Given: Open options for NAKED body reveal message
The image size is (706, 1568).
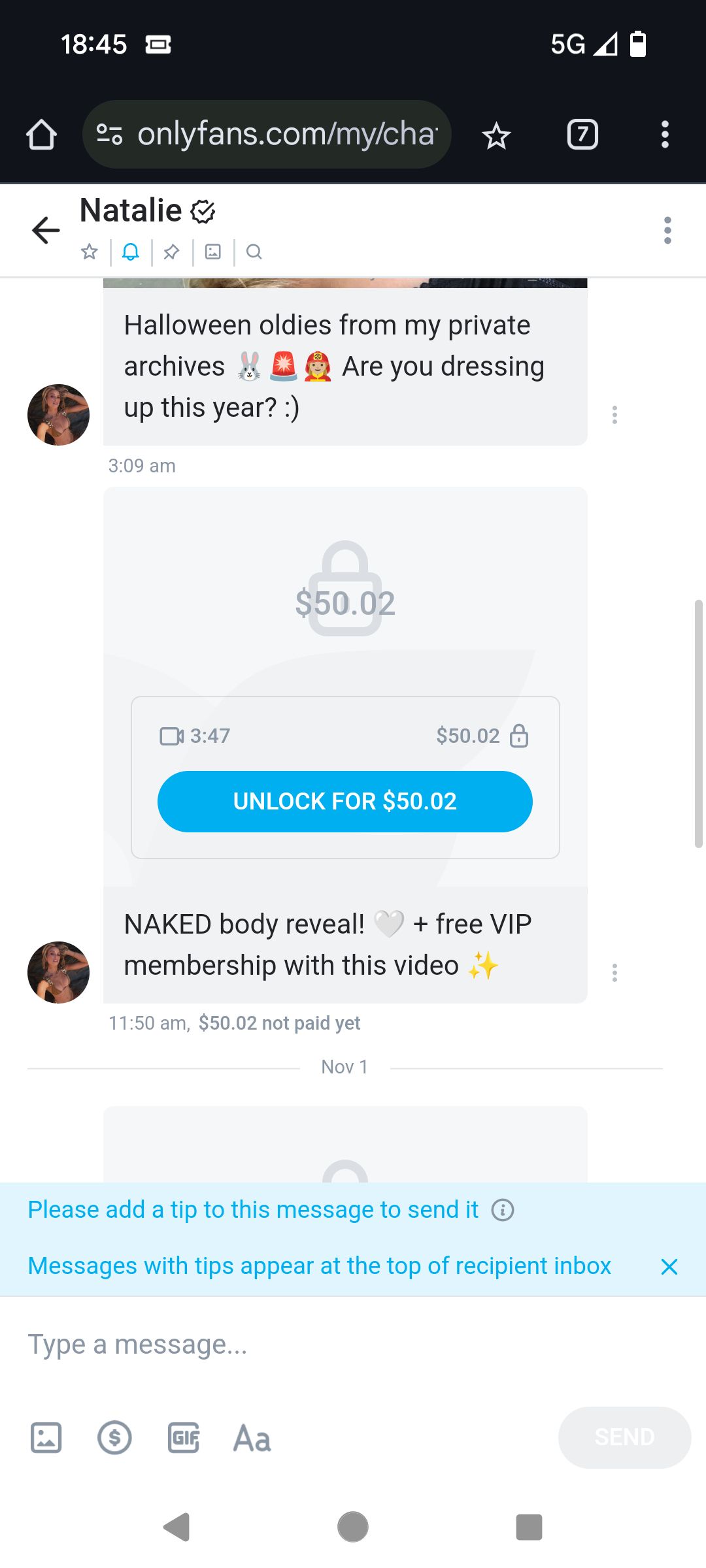Looking at the screenshot, I should pyautogui.click(x=614, y=972).
